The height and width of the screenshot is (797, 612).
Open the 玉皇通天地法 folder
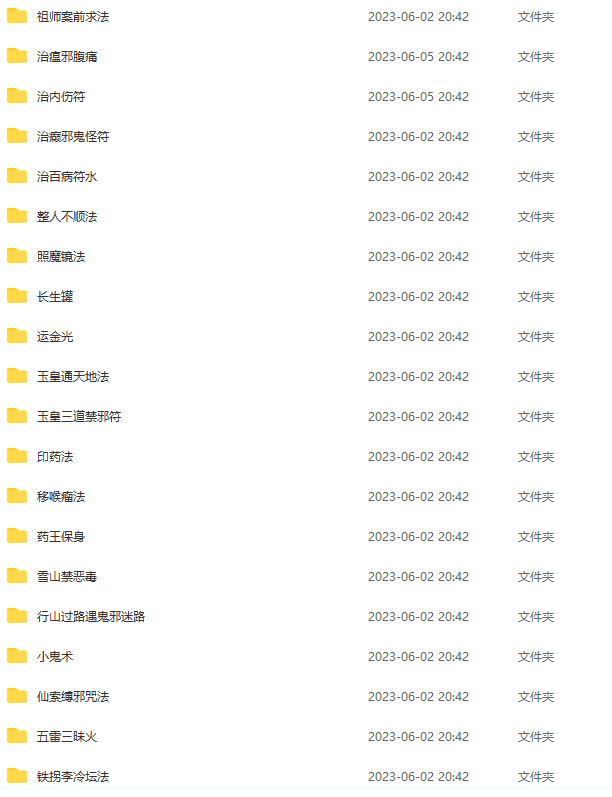[x=73, y=377]
